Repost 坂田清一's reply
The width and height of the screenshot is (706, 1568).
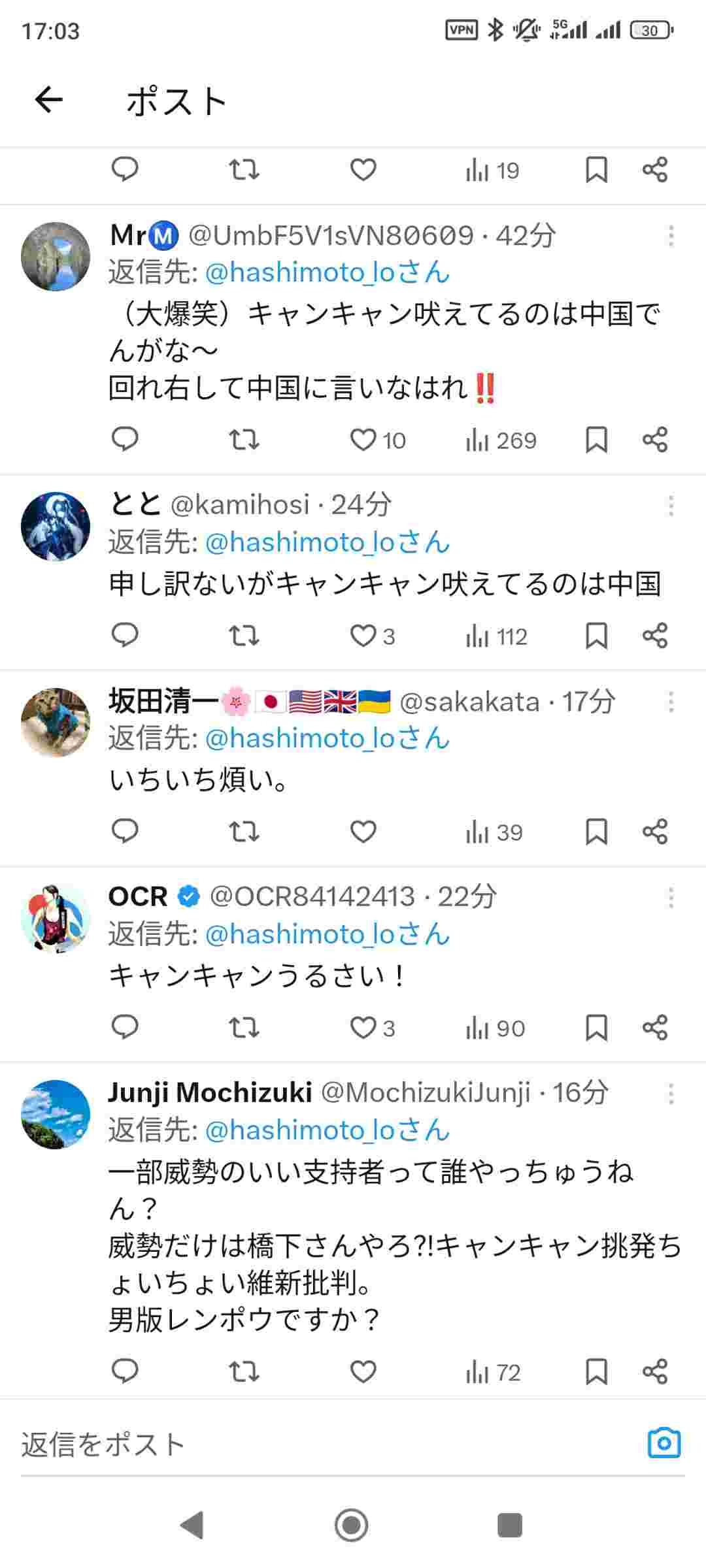coord(244,832)
